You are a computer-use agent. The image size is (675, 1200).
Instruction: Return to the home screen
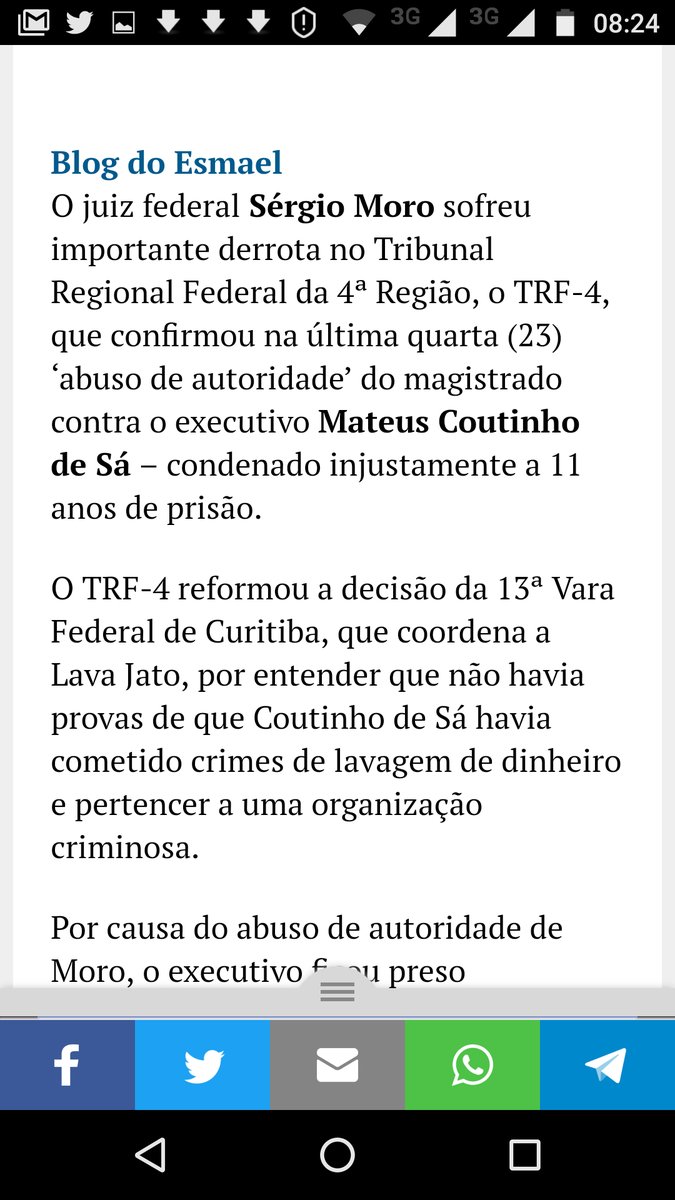(337, 1155)
